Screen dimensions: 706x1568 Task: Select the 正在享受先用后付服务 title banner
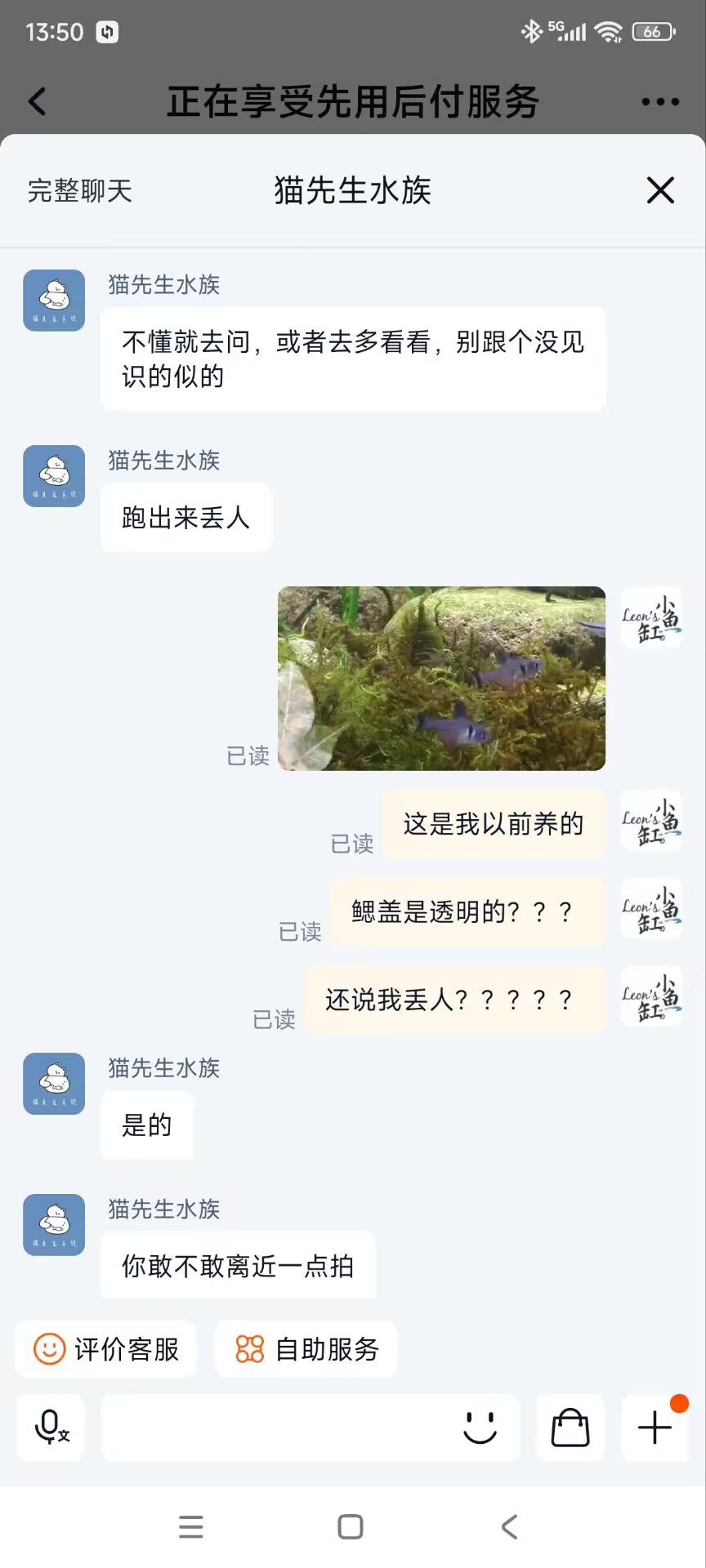[353, 101]
